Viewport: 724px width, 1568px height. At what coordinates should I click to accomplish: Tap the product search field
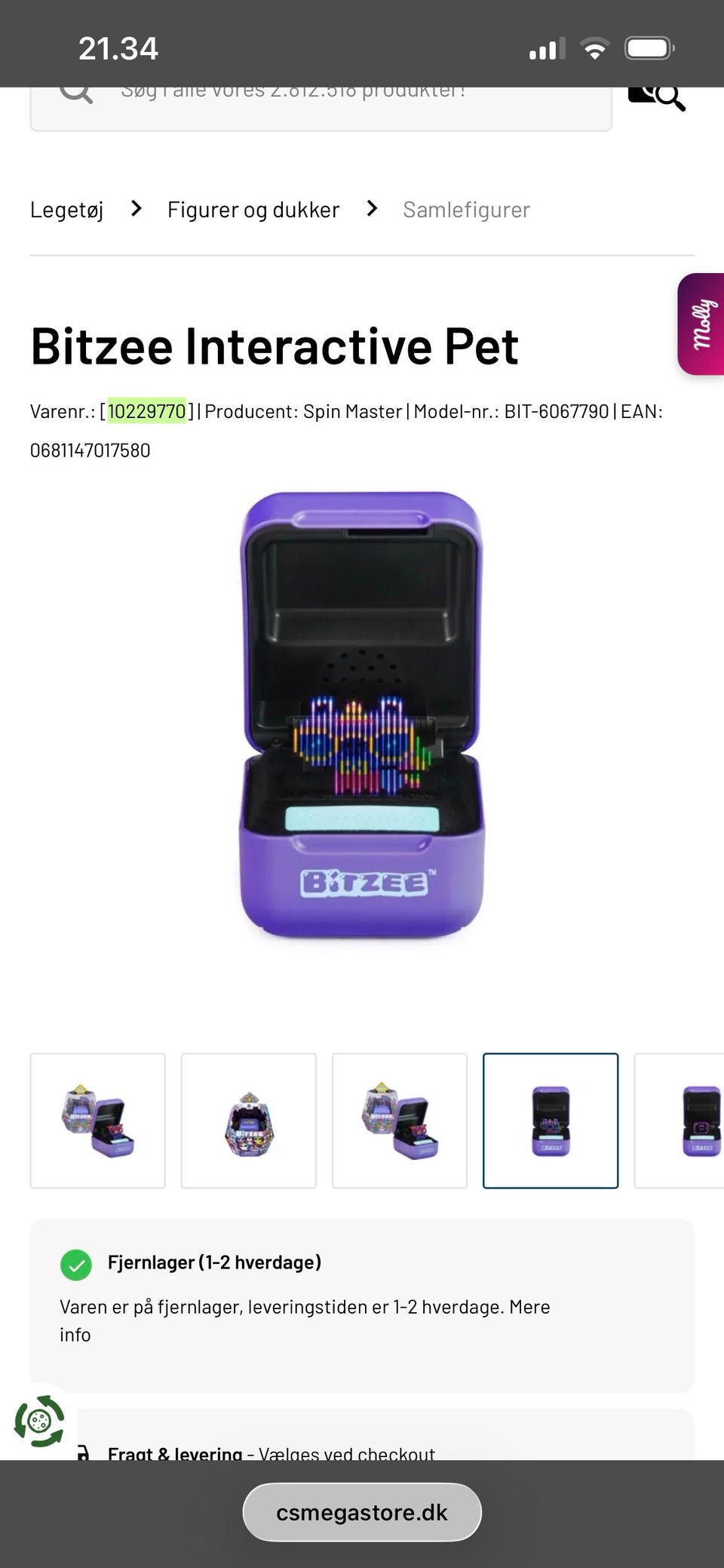pyautogui.click(x=321, y=108)
